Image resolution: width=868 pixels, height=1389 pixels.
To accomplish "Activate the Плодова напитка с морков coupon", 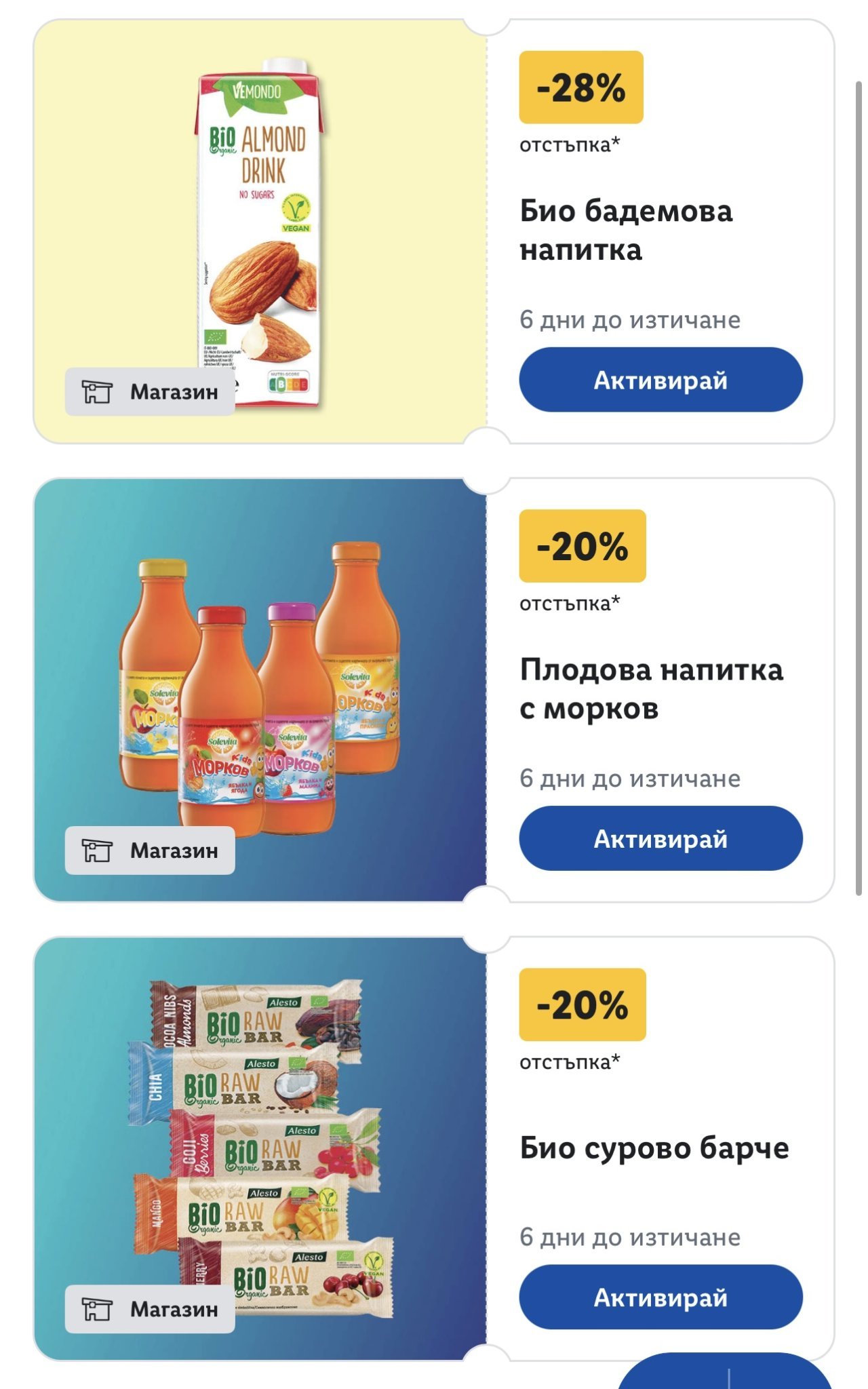I will 660,838.
